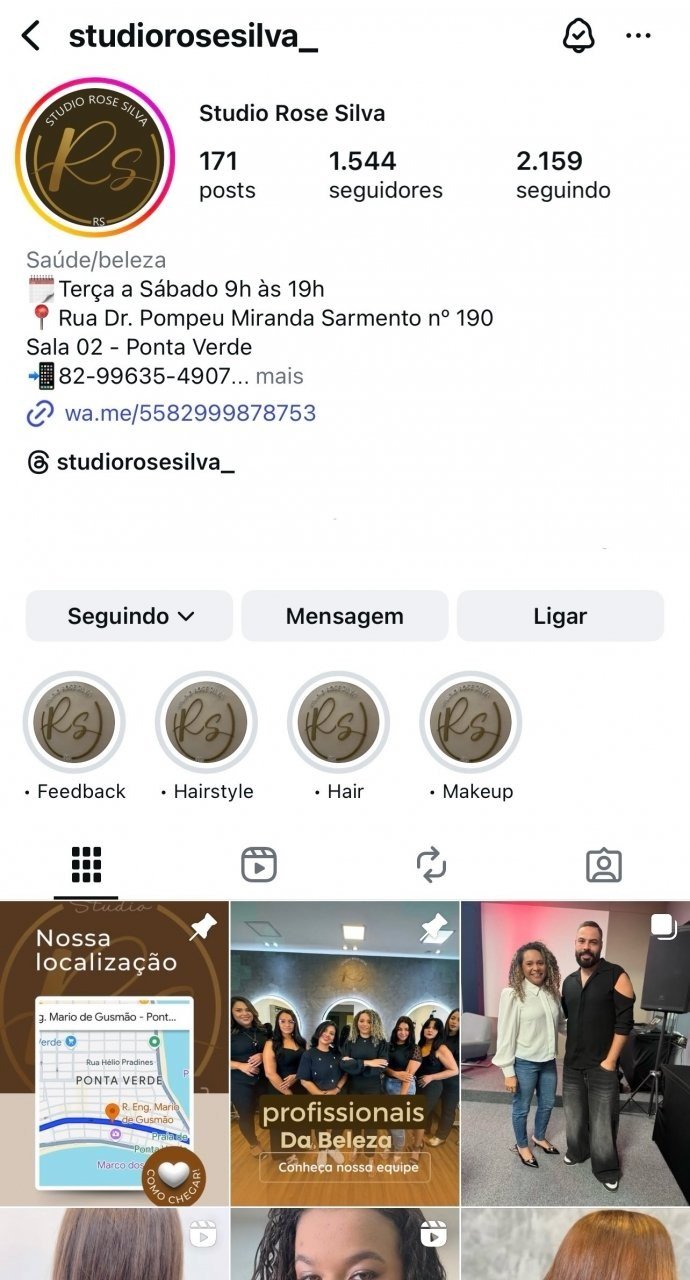Open the wa.me WhatsApp link
690x1280 pixels.
click(190, 412)
